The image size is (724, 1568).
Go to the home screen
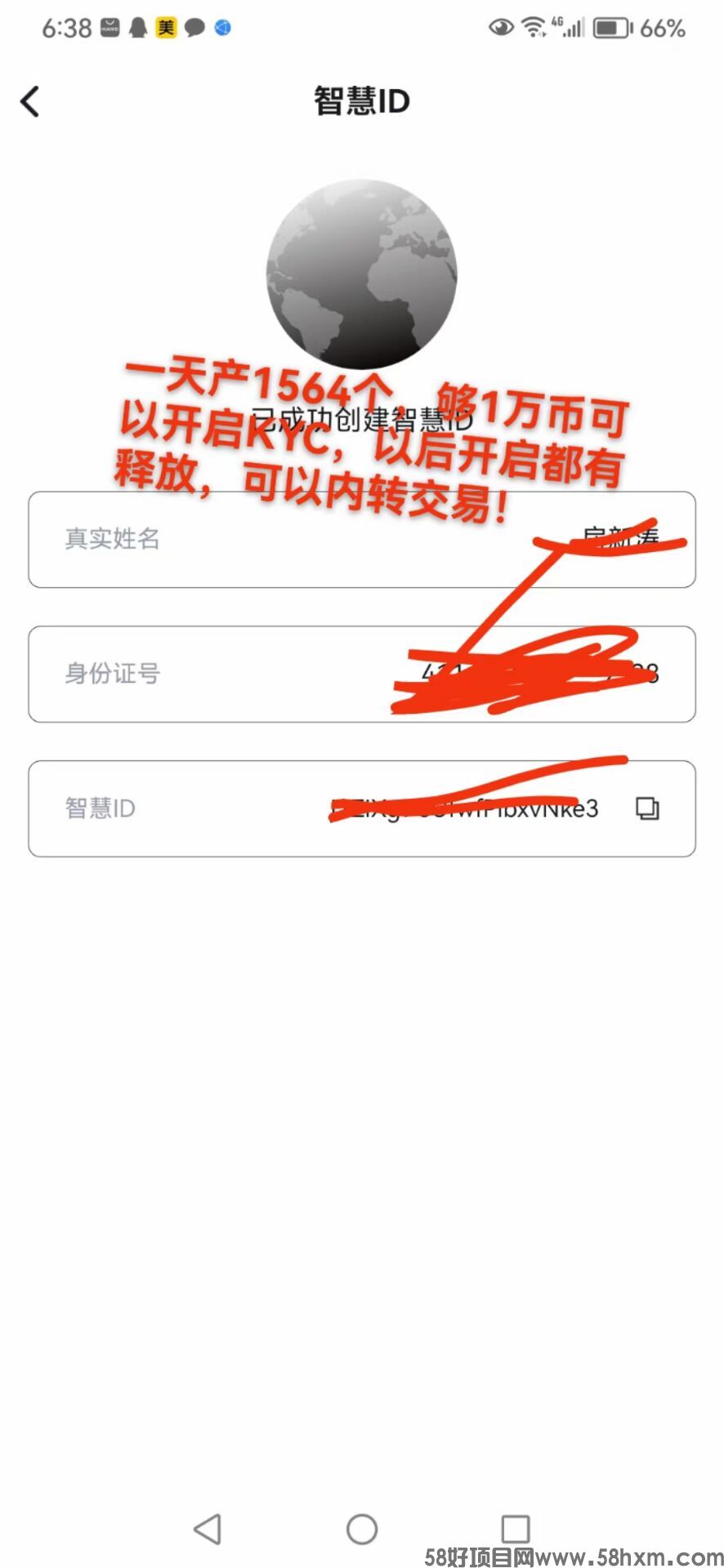(x=362, y=1529)
